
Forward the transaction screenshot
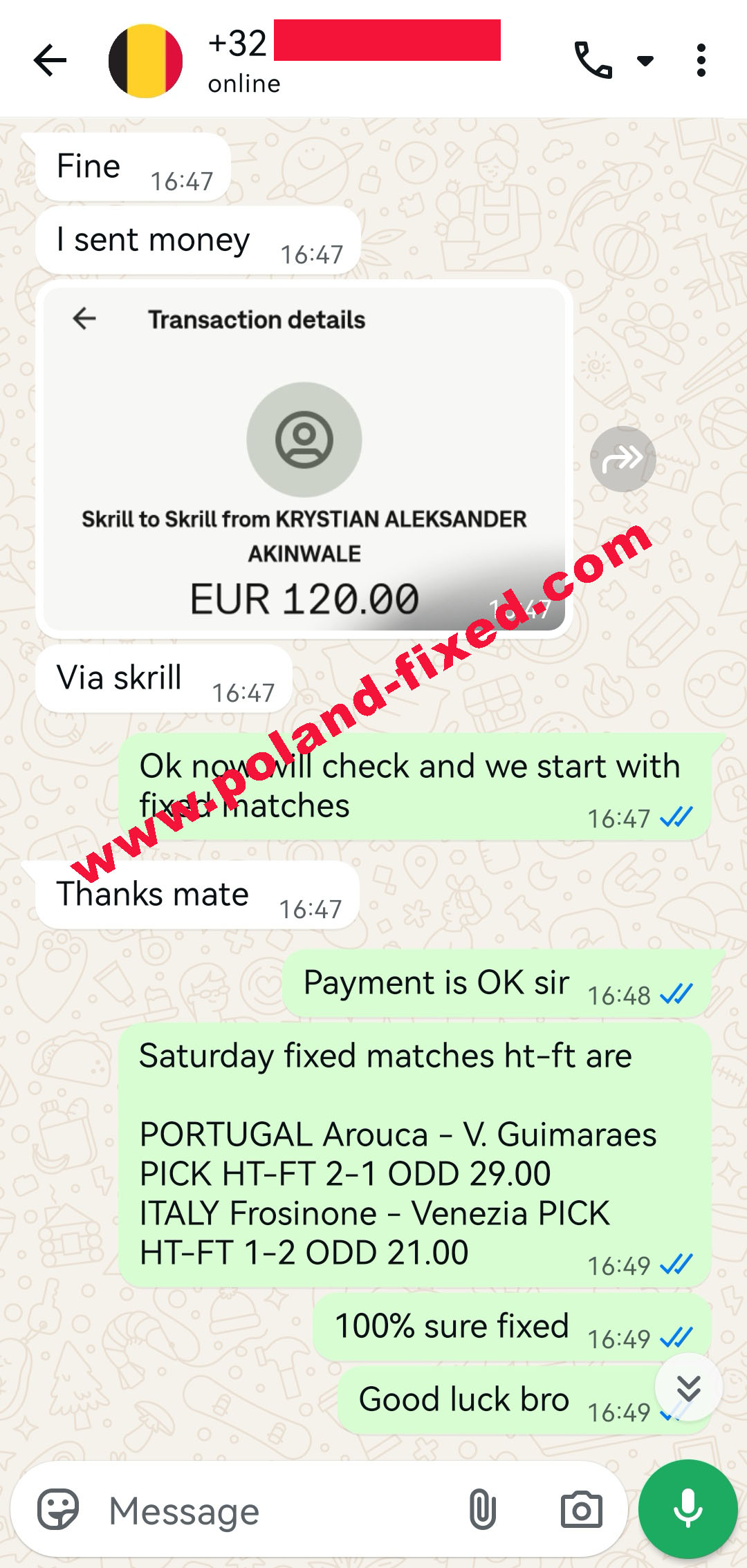coord(622,458)
